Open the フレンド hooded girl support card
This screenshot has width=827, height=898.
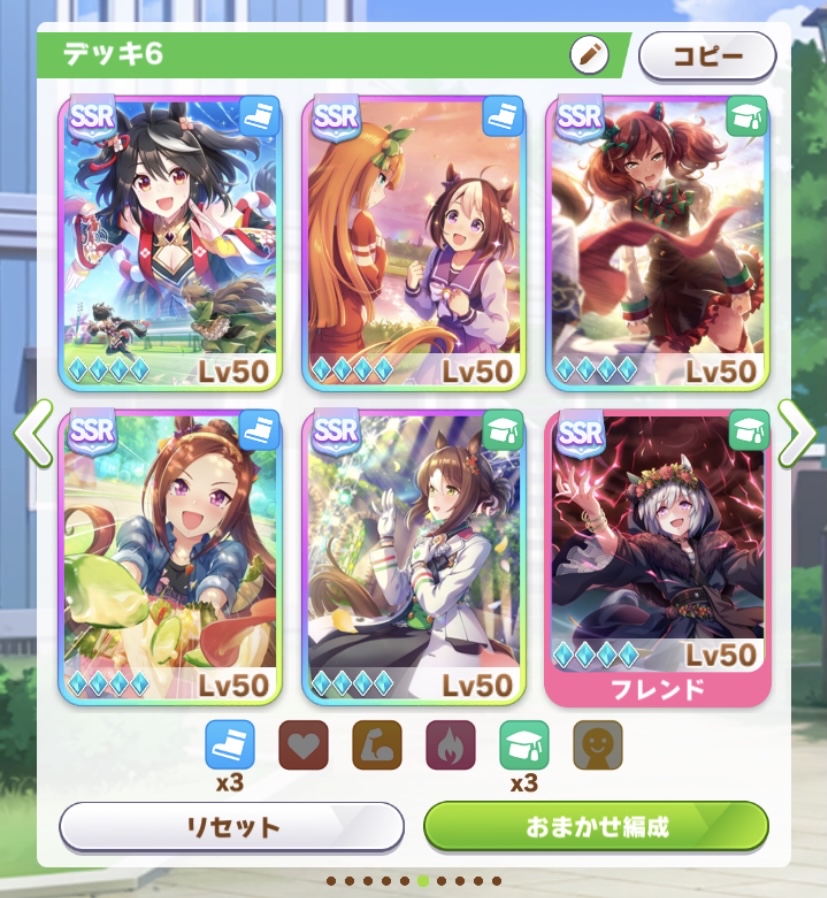pyautogui.click(x=657, y=555)
